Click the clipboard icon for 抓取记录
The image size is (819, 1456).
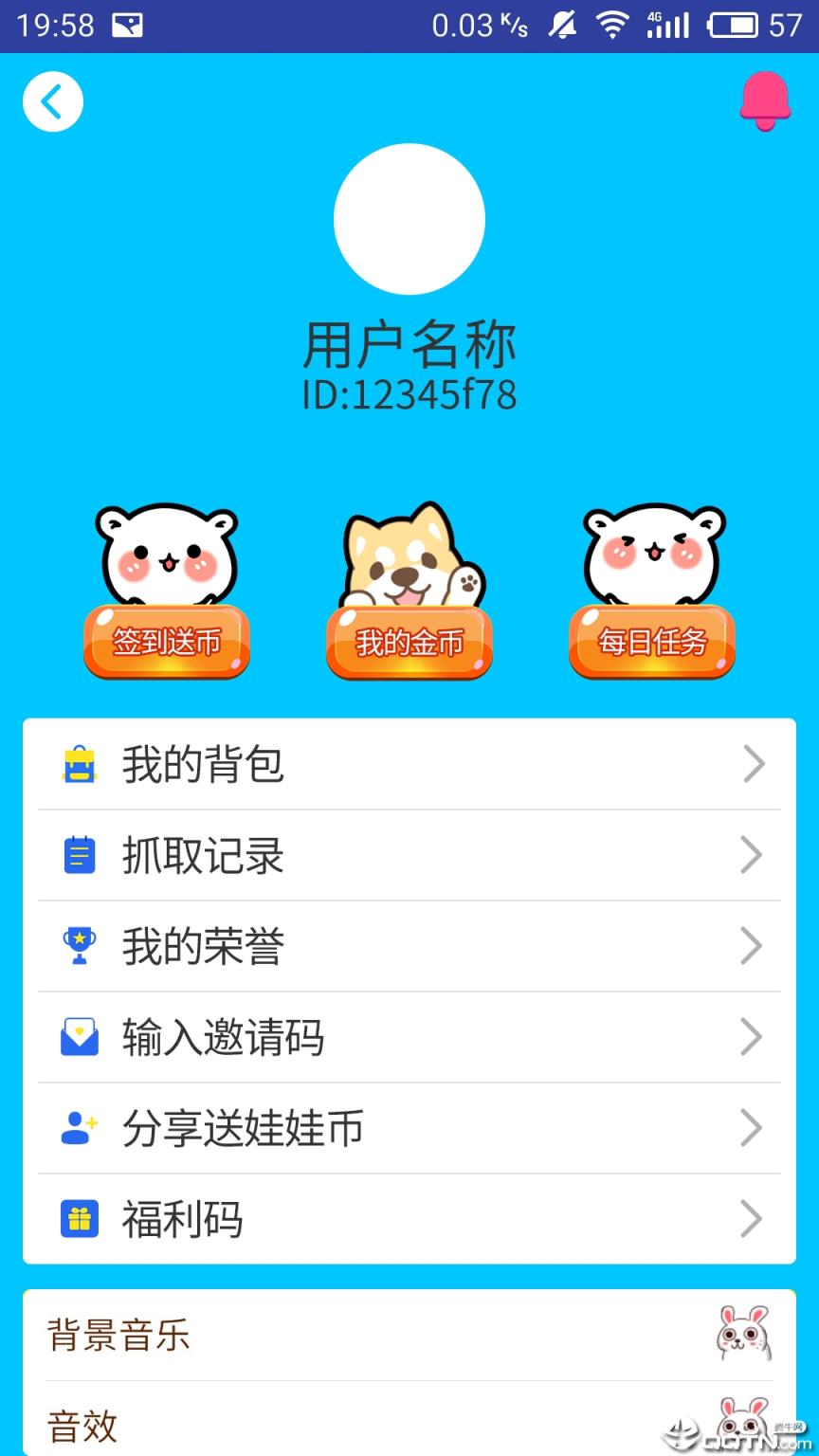coord(82,855)
